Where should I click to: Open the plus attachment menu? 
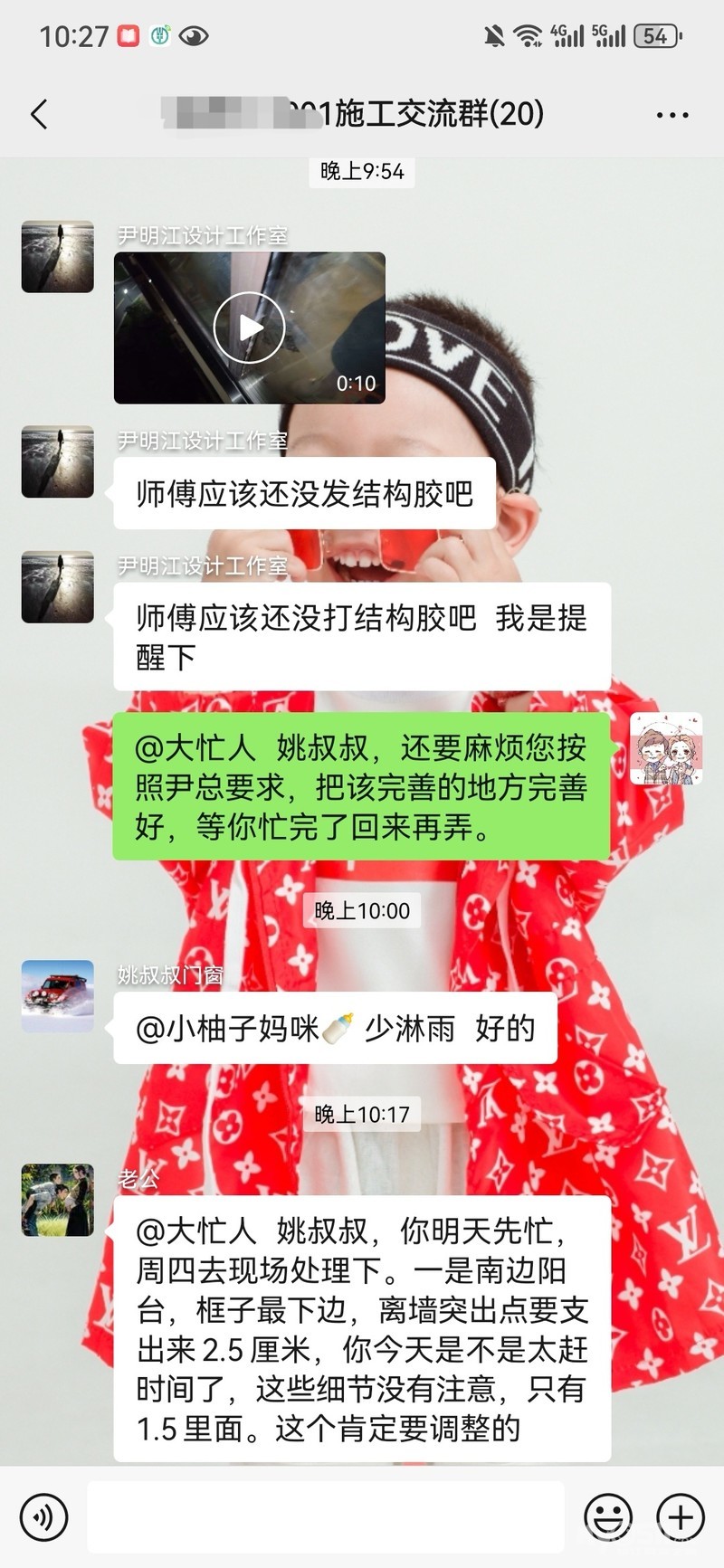click(x=681, y=1516)
